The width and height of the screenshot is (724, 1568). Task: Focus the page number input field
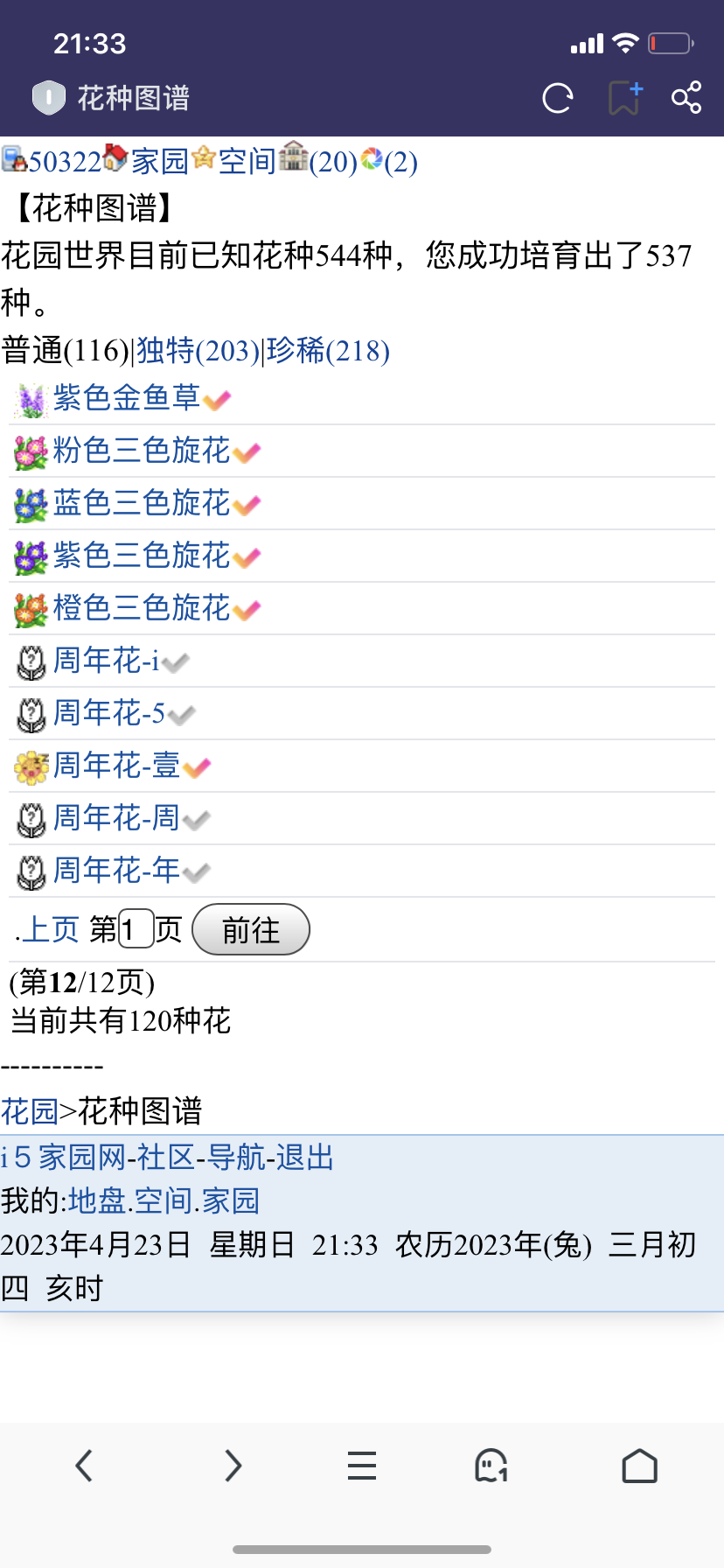point(136,929)
